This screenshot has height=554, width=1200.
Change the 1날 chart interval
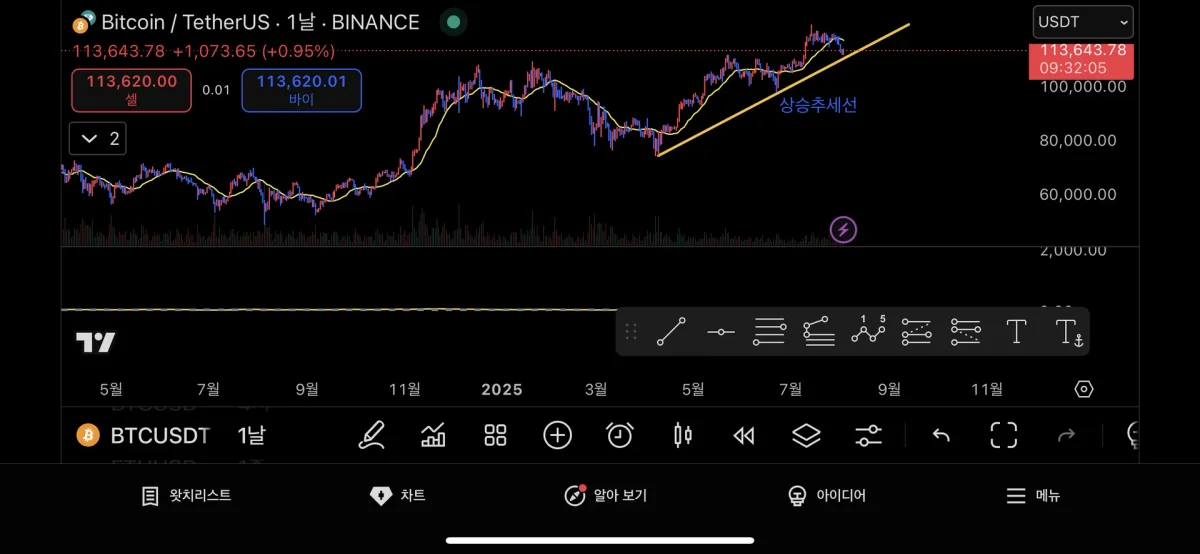click(x=252, y=435)
